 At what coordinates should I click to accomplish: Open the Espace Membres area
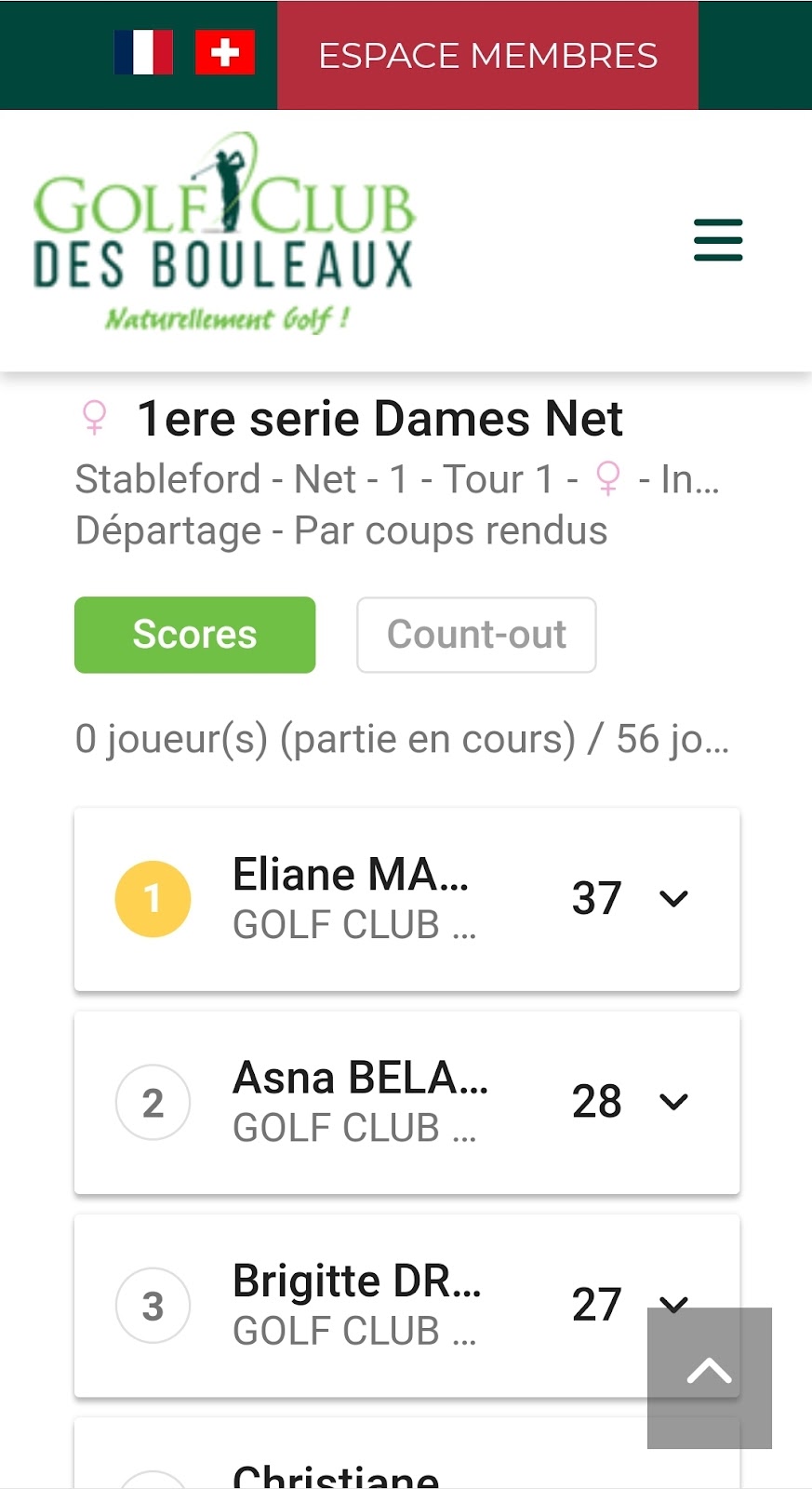tap(487, 55)
